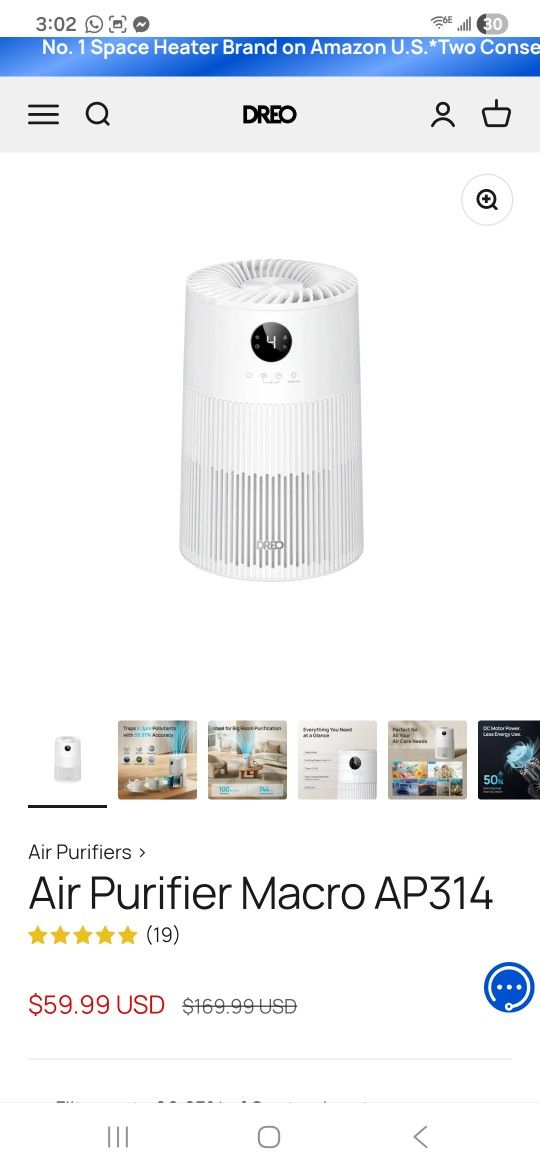The height and width of the screenshot is (1170, 540).
Task: Select the Big Room Purification thumbnail
Action: pyautogui.click(x=248, y=760)
